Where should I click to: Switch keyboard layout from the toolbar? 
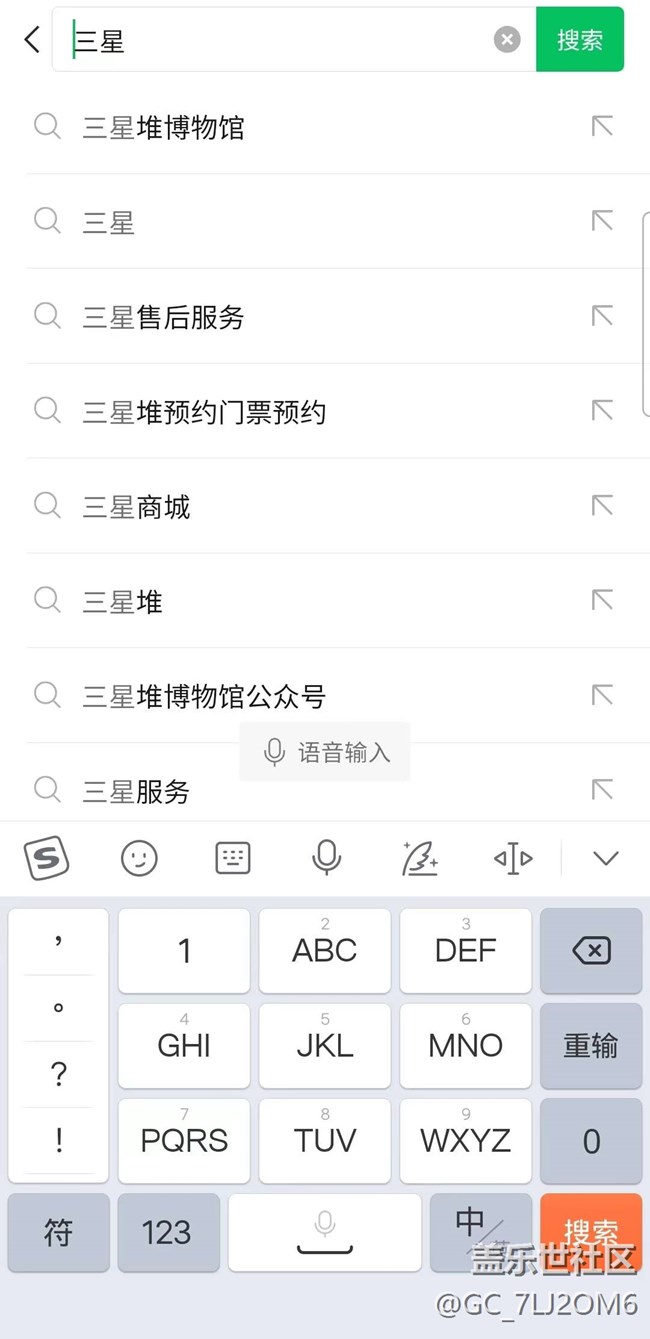(x=233, y=858)
